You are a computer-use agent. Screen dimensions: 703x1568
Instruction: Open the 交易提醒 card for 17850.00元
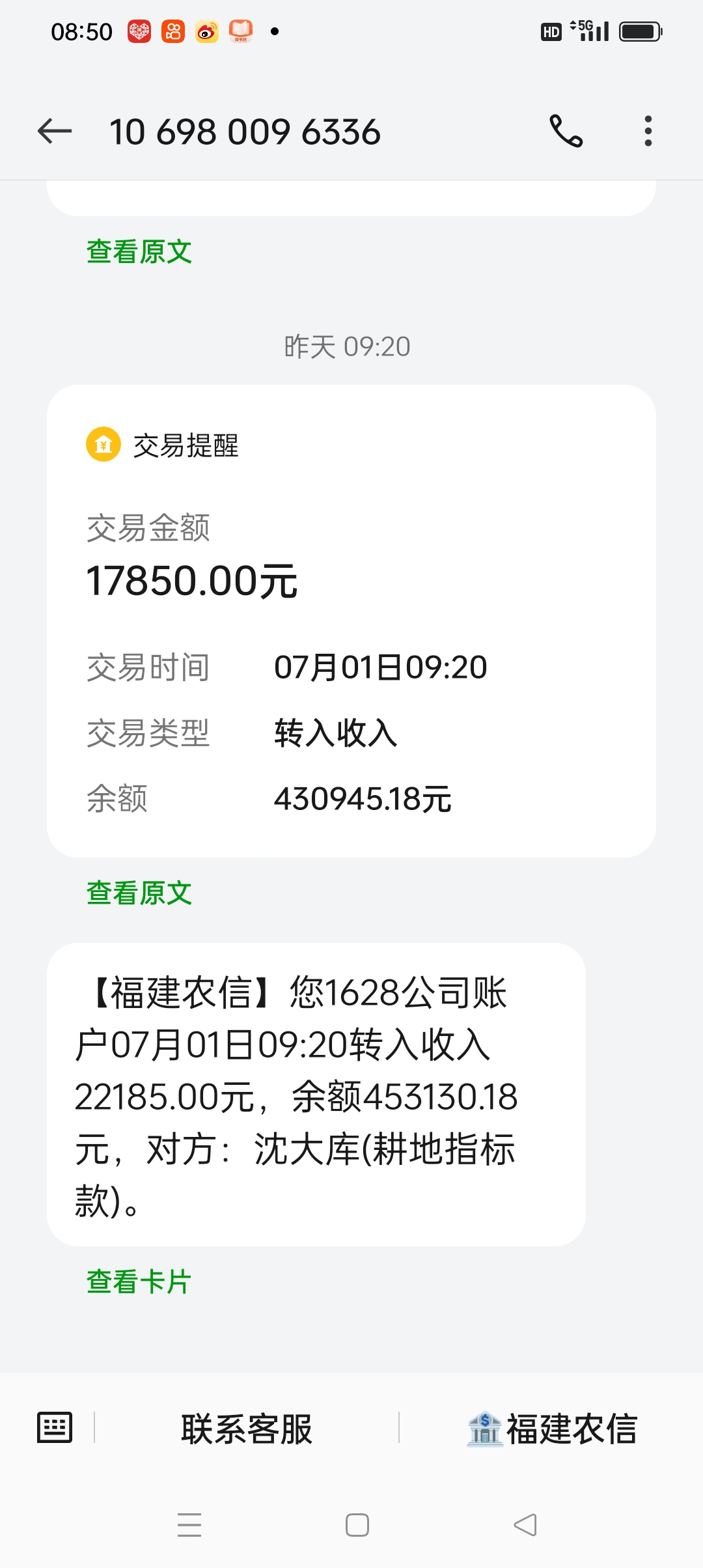[351, 621]
